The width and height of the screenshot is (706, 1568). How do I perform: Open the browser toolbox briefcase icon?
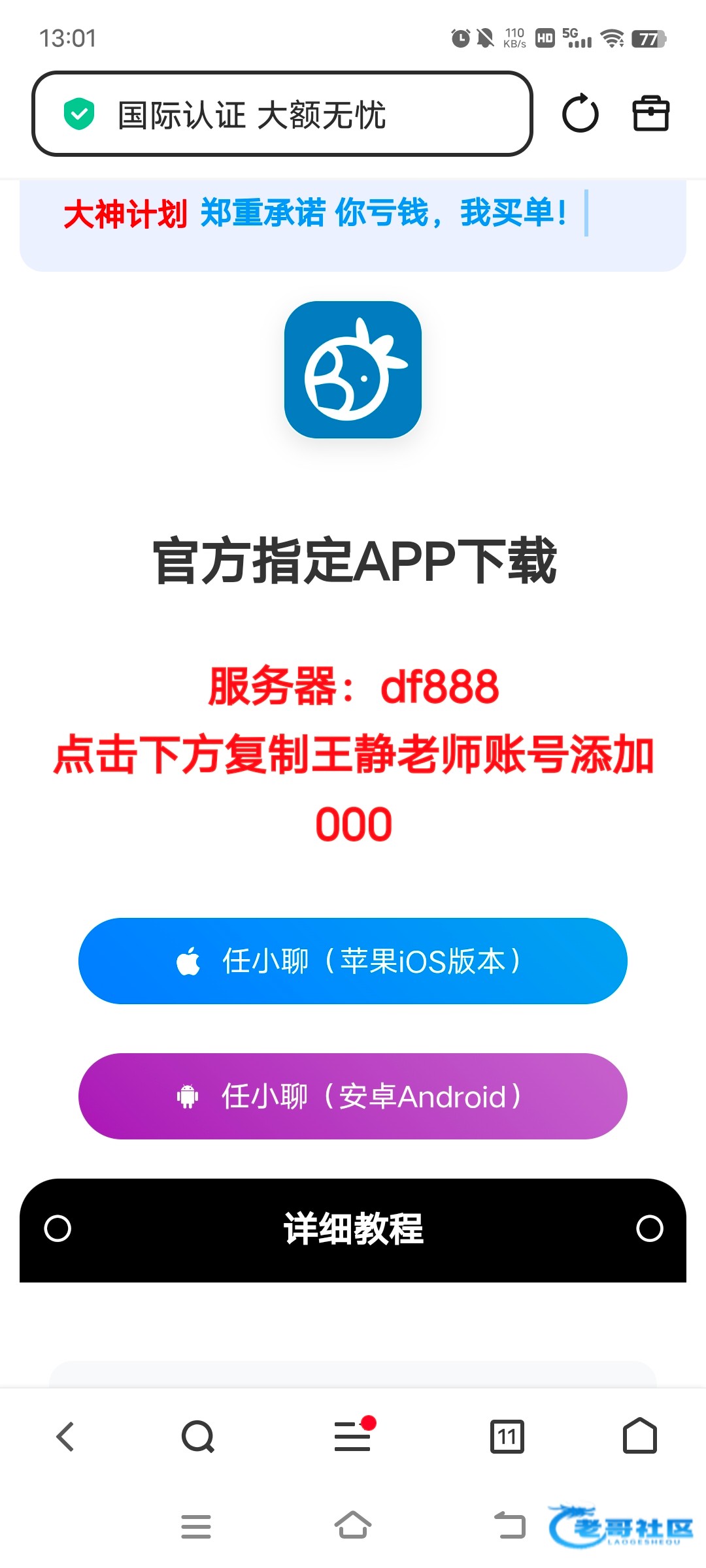(x=650, y=114)
